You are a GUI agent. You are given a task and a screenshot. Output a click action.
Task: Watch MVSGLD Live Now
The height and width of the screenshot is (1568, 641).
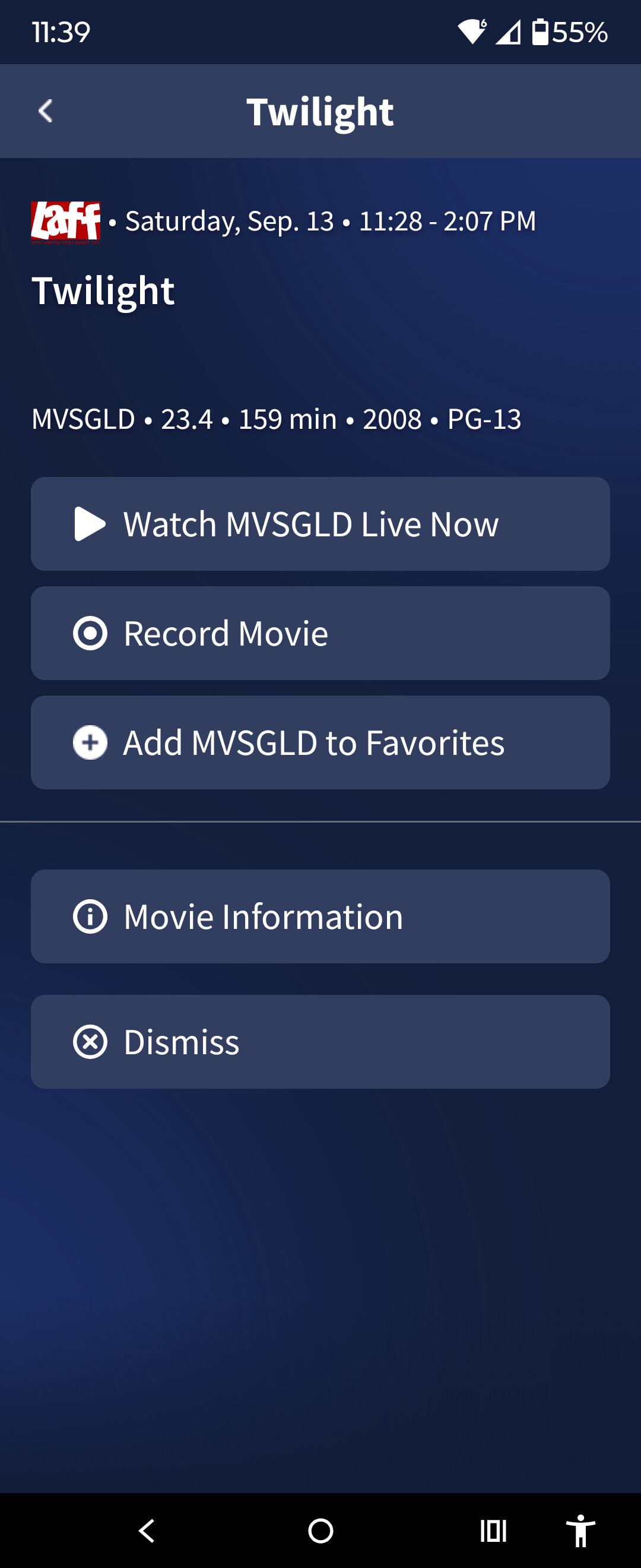click(320, 524)
